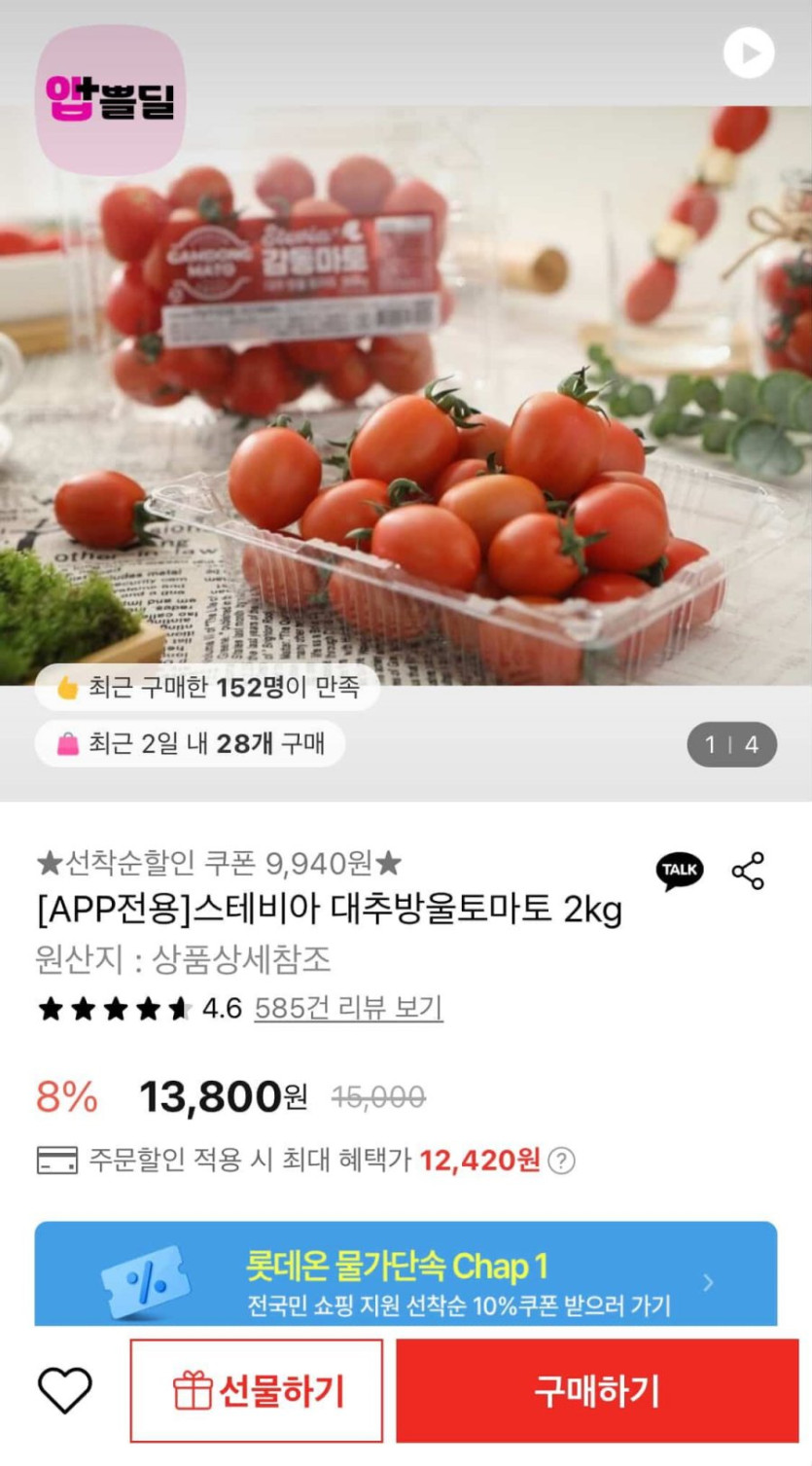Open the Lotte On 10% coupon banner
This screenshot has height=1466, width=812.
coord(406,1273)
